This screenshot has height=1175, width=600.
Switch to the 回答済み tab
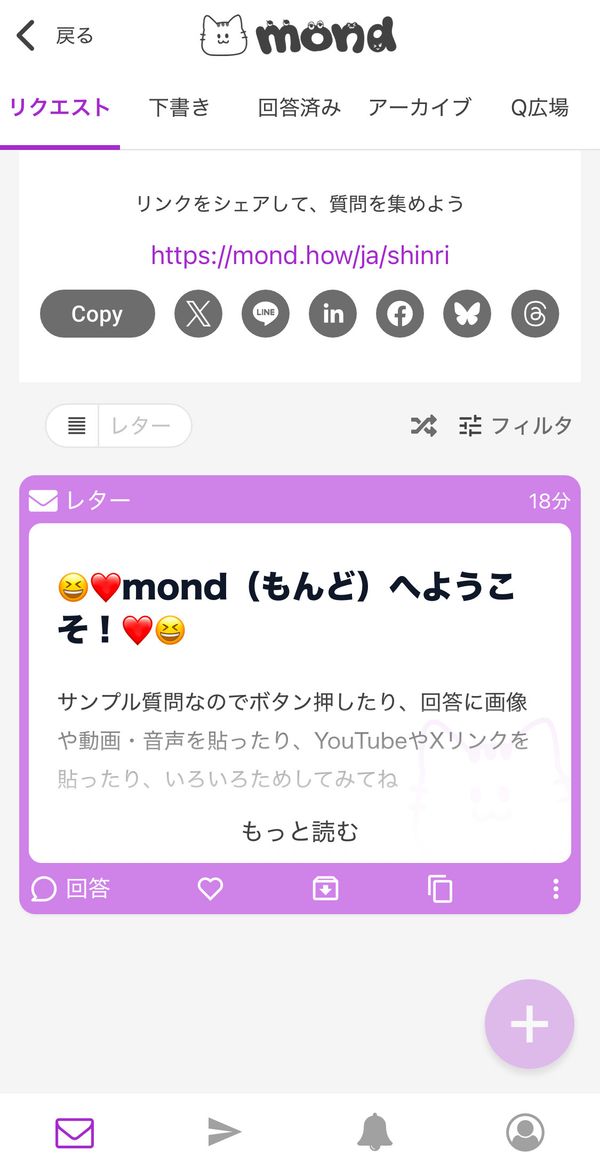pos(299,107)
